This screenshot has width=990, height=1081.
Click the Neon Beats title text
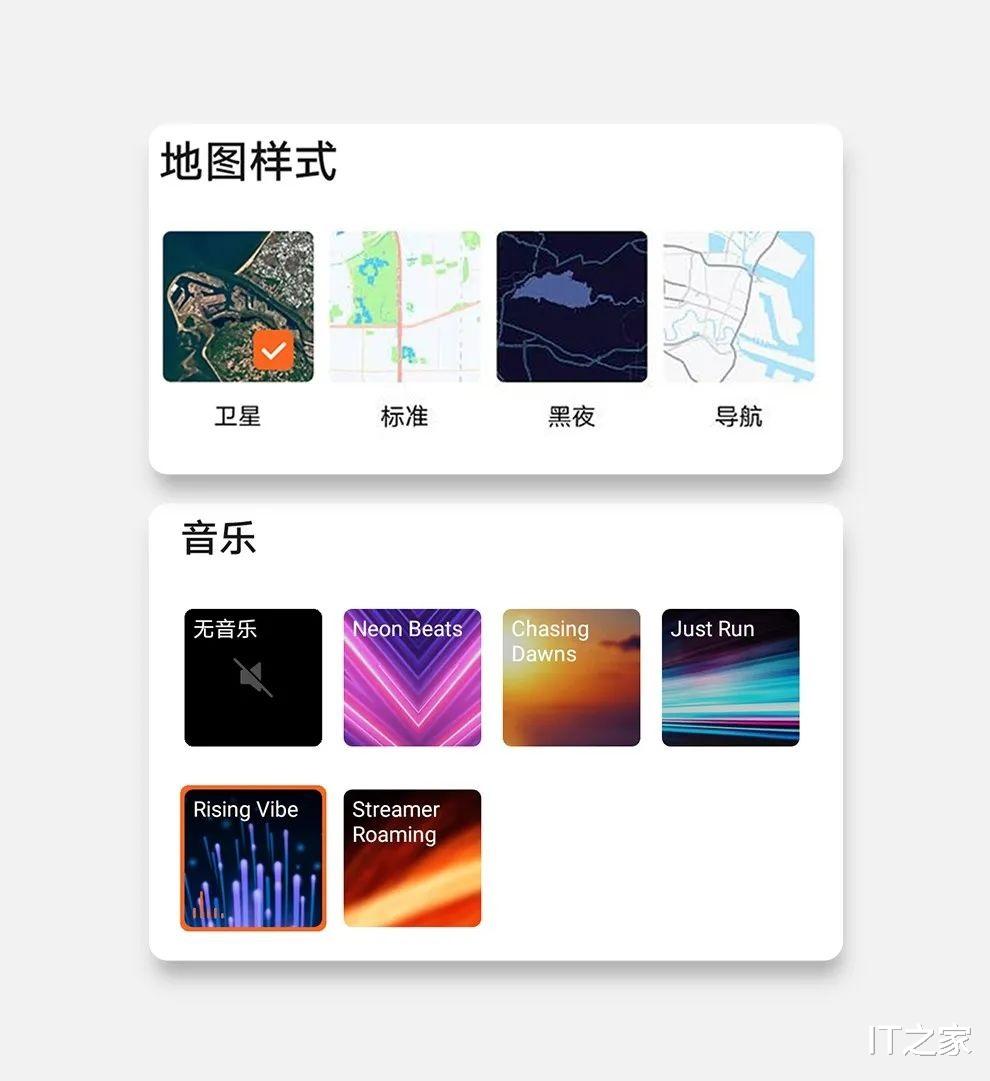coord(406,629)
